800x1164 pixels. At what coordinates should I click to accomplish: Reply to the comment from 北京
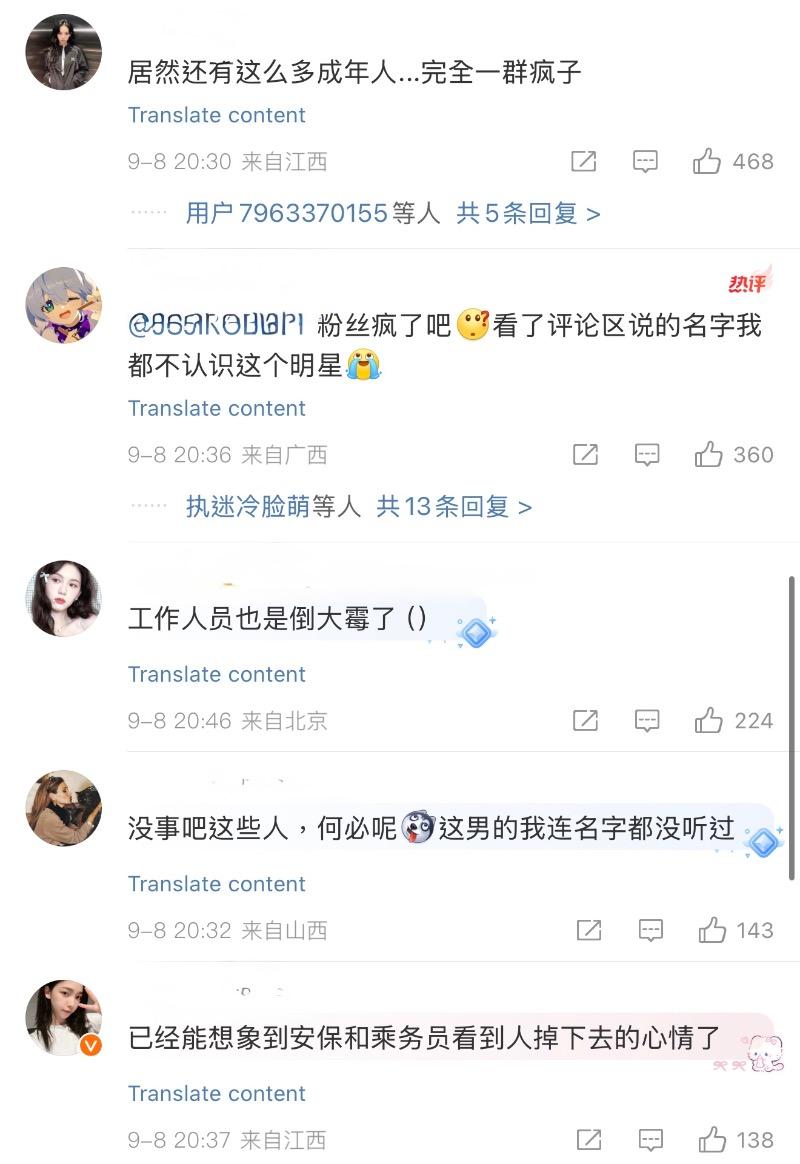pyautogui.click(x=647, y=720)
